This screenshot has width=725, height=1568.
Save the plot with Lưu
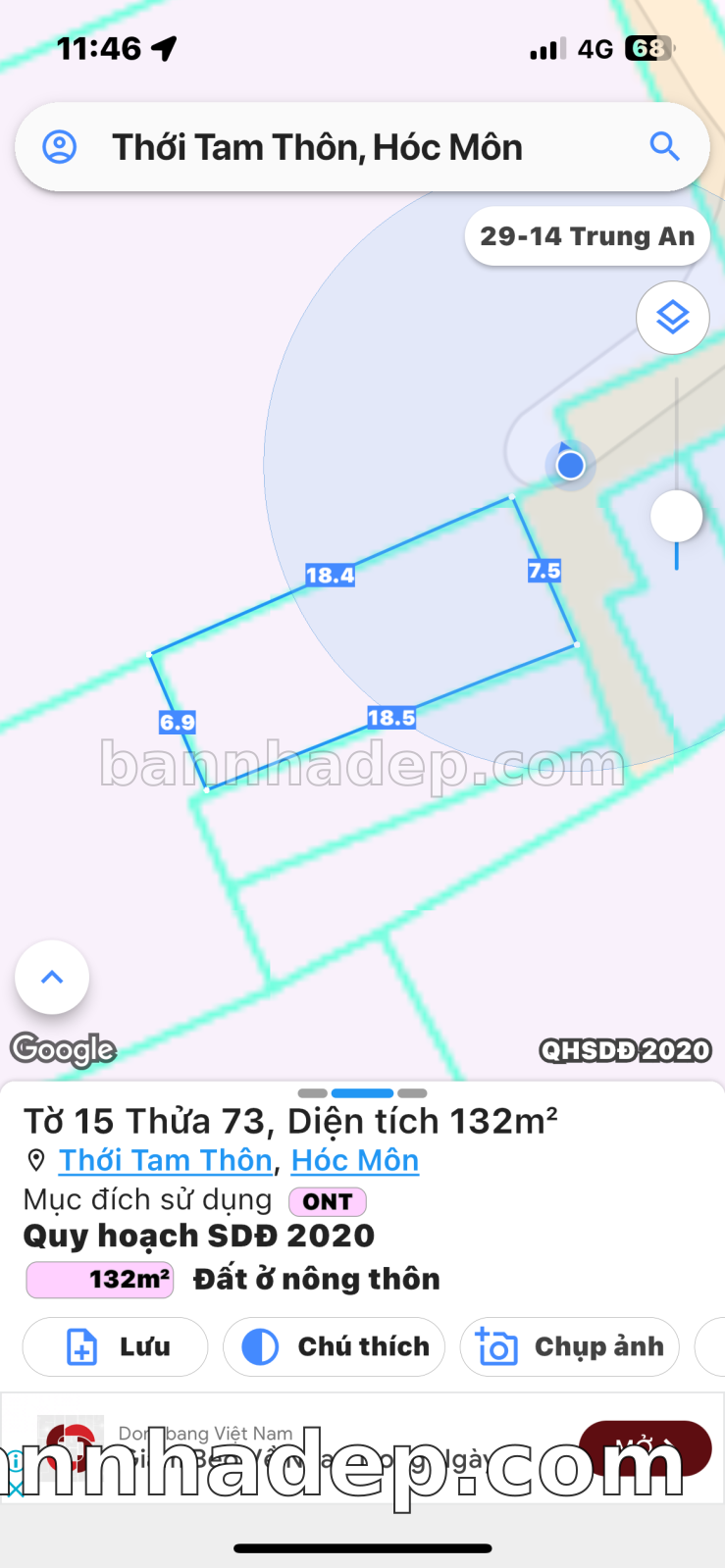(115, 1346)
